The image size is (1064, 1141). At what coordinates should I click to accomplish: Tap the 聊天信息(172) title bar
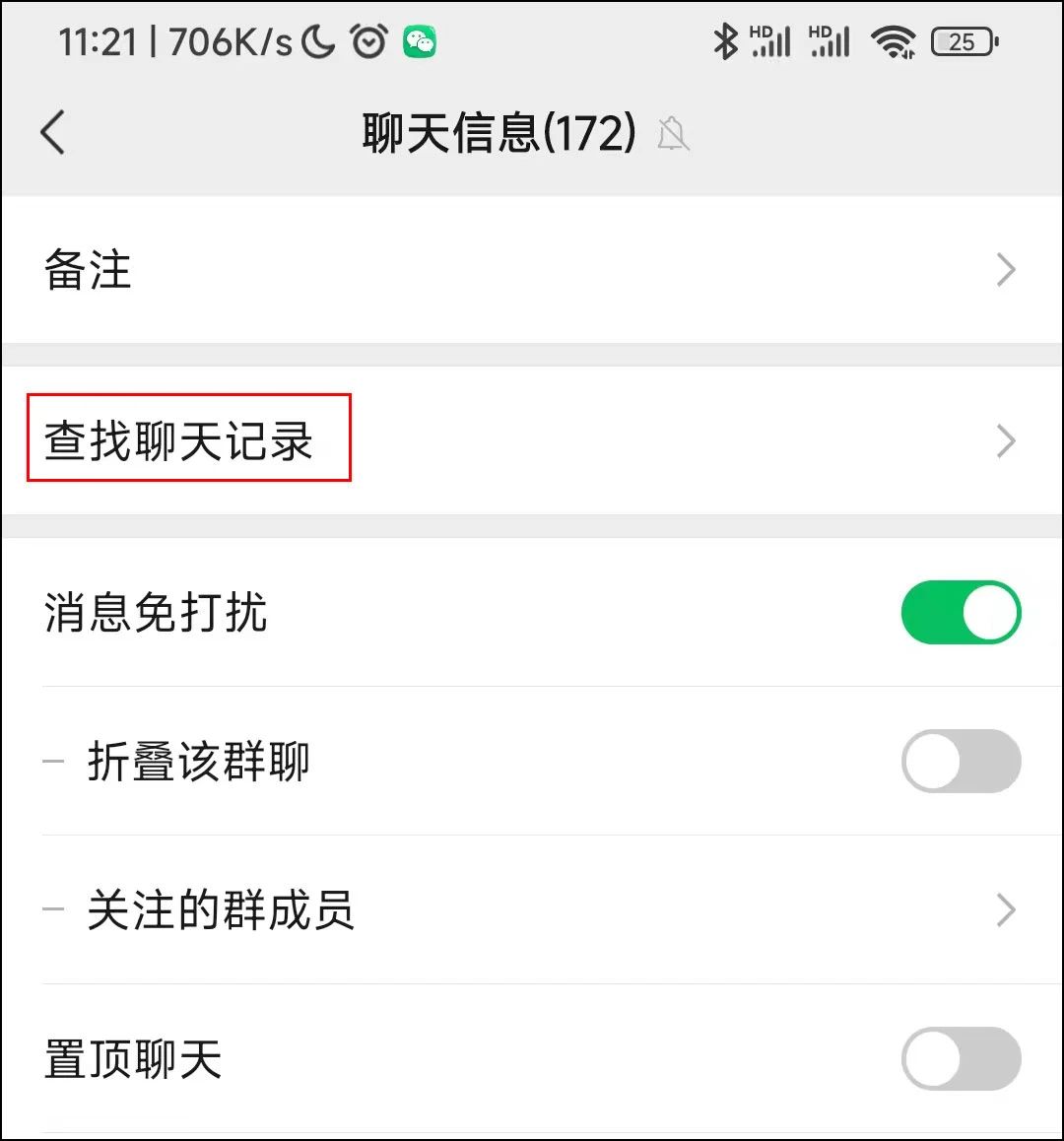pyautogui.click(x=498, y=133)
